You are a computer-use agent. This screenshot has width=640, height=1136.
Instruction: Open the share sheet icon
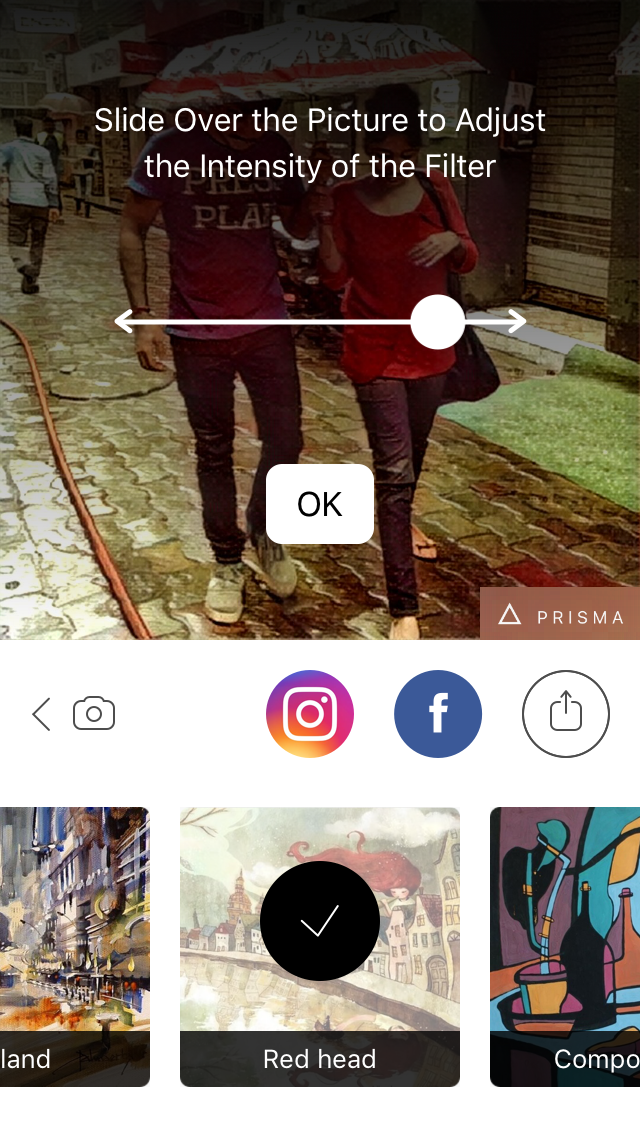tap(566, 714)
